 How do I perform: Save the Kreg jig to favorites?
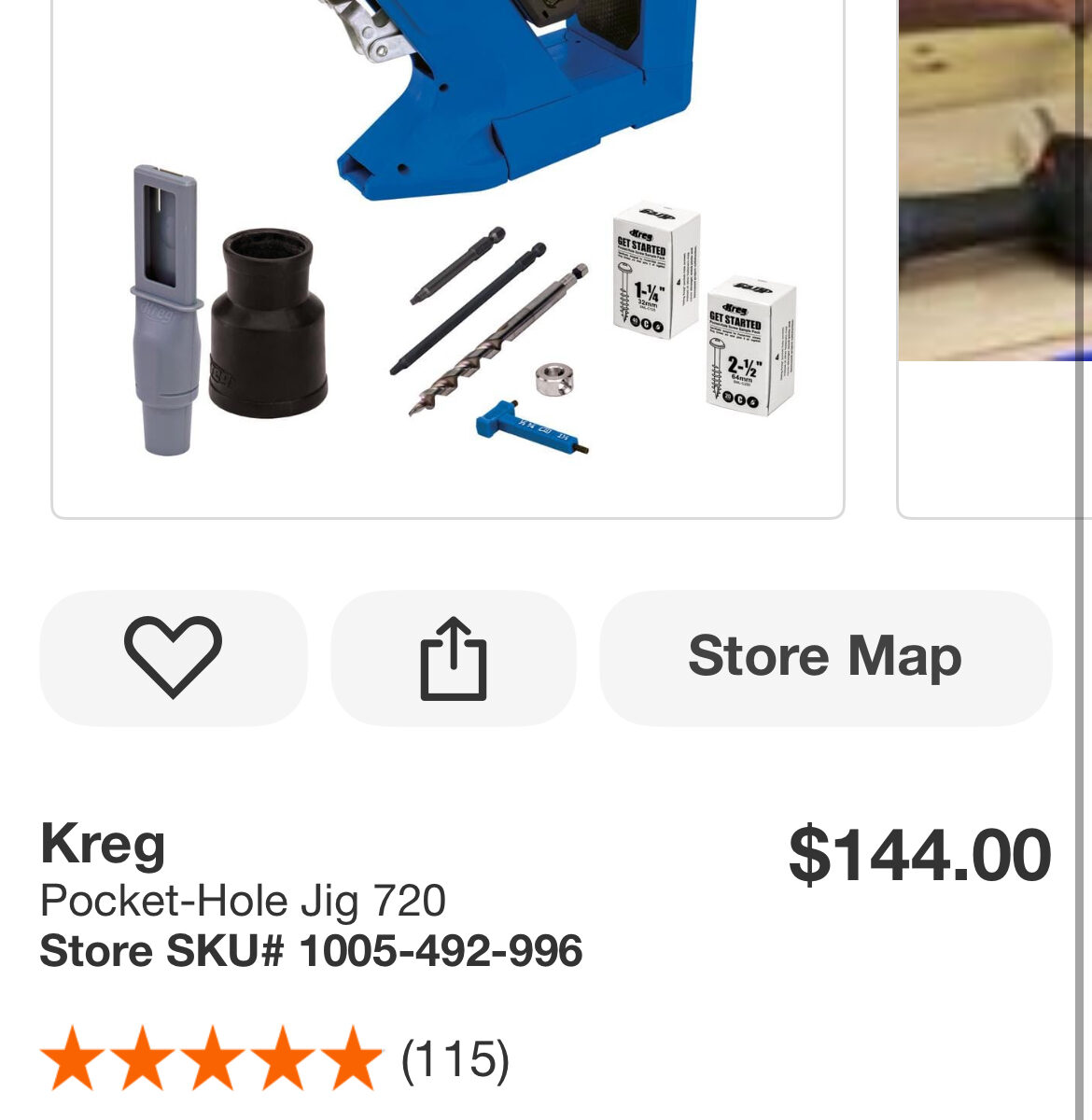coord(173,658)
